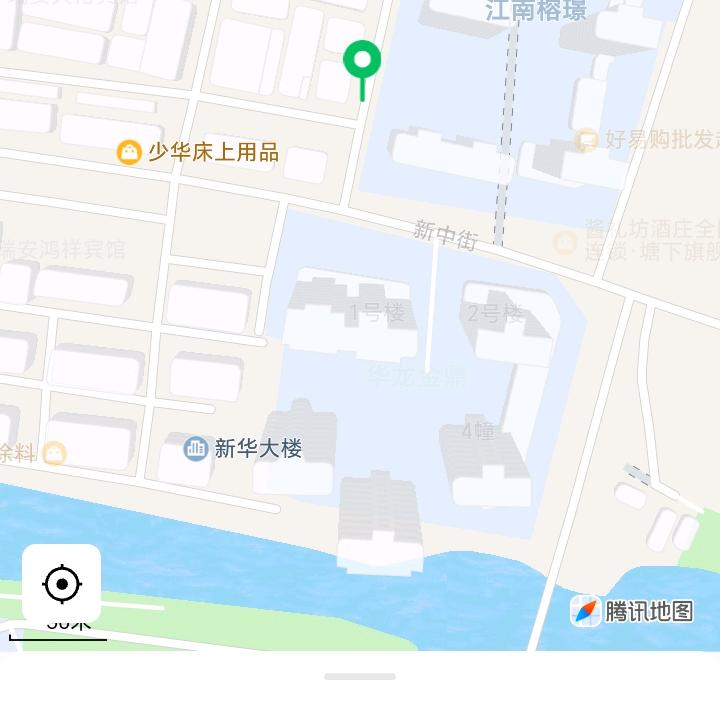The width and height of the screenshot is (720, 720).
Task: Open the 好易购批发 shop marker
Action: pyautogui.click(x=588, y=139)
